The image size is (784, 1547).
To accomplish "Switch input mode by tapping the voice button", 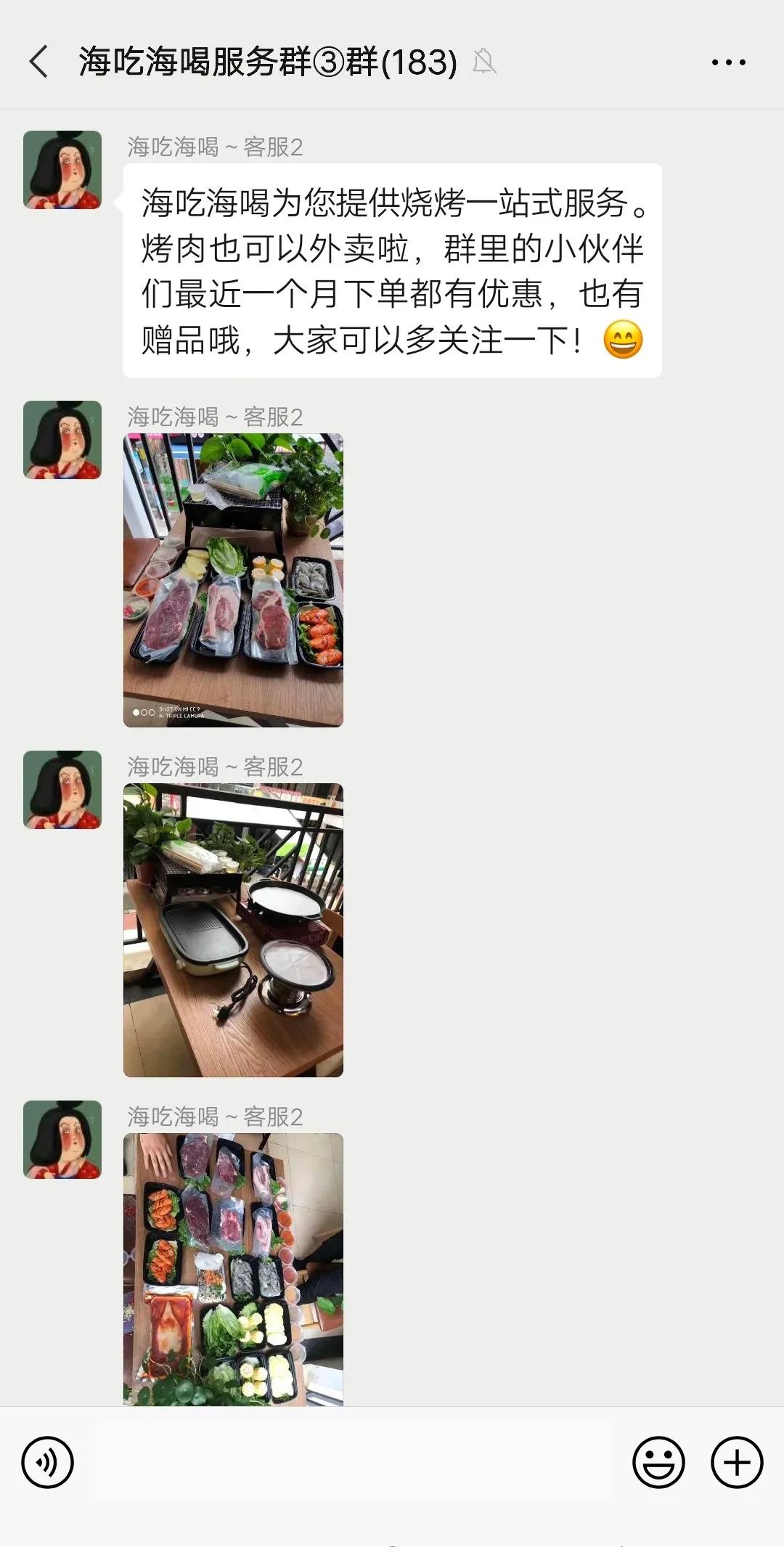I will click(x=48, y=1462).
